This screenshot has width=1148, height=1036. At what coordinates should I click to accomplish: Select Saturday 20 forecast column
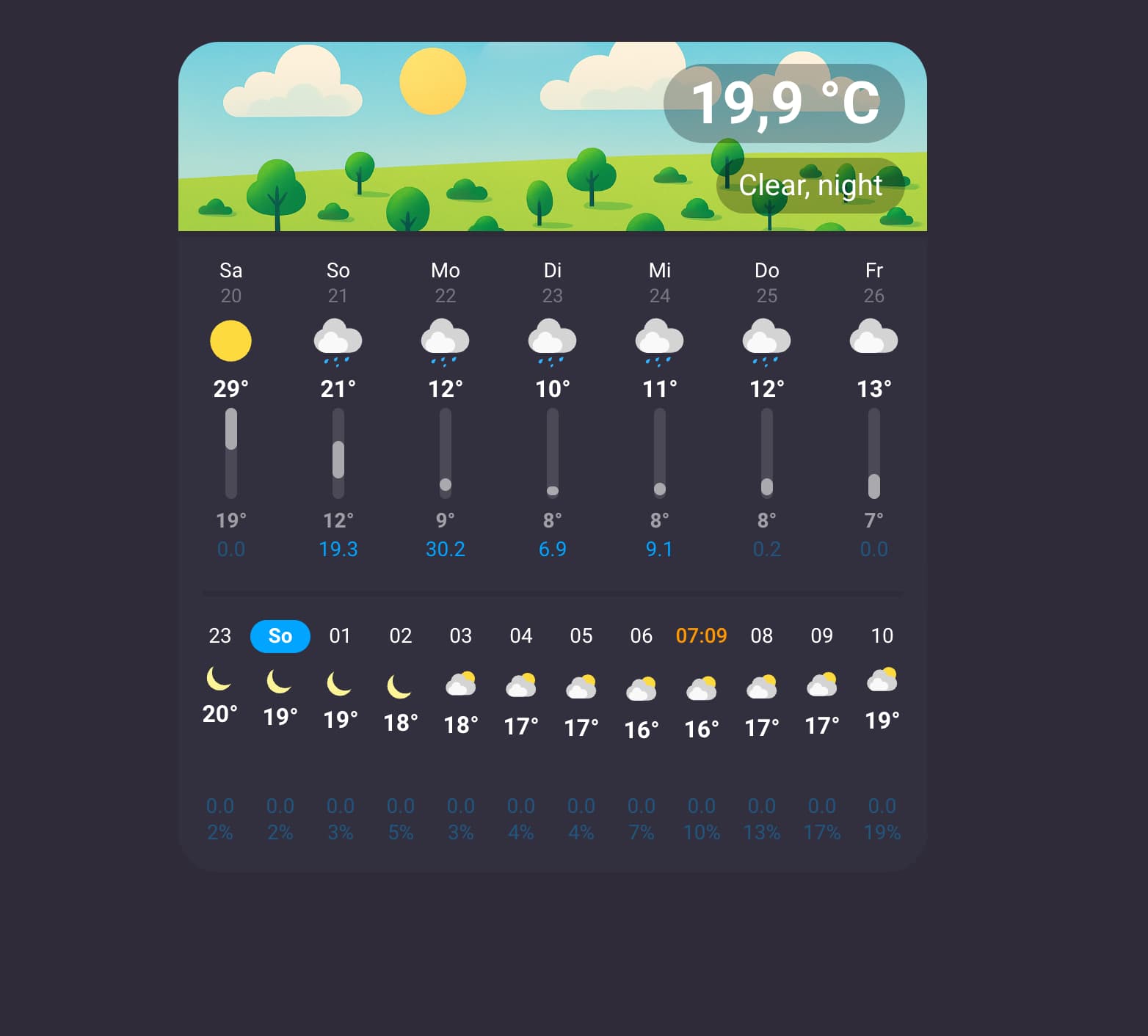pos(230,411)
